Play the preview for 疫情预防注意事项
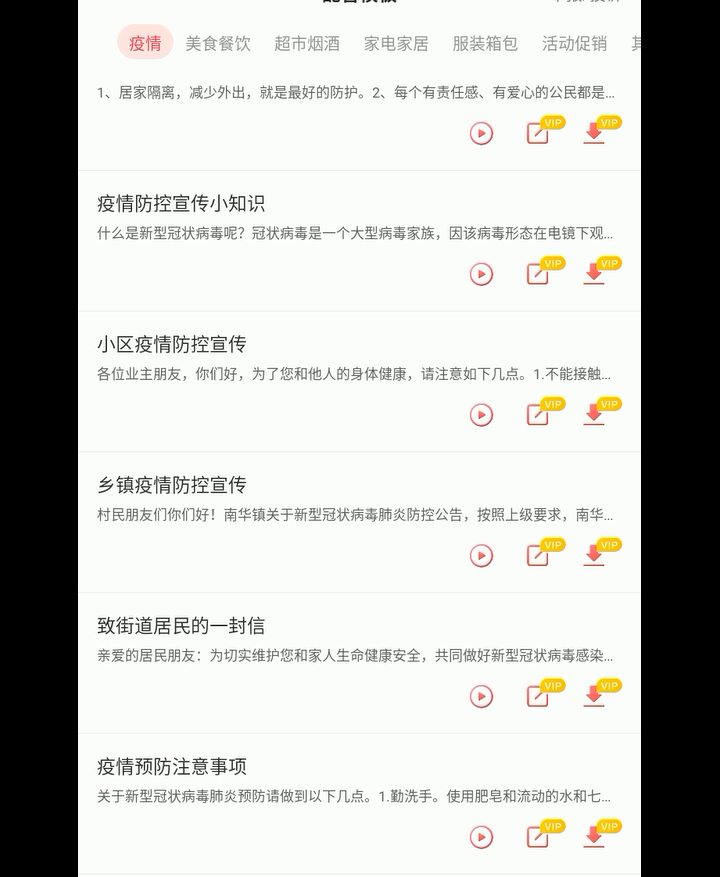The width and height of the screenshot is (720, 877). pos(481,837)
